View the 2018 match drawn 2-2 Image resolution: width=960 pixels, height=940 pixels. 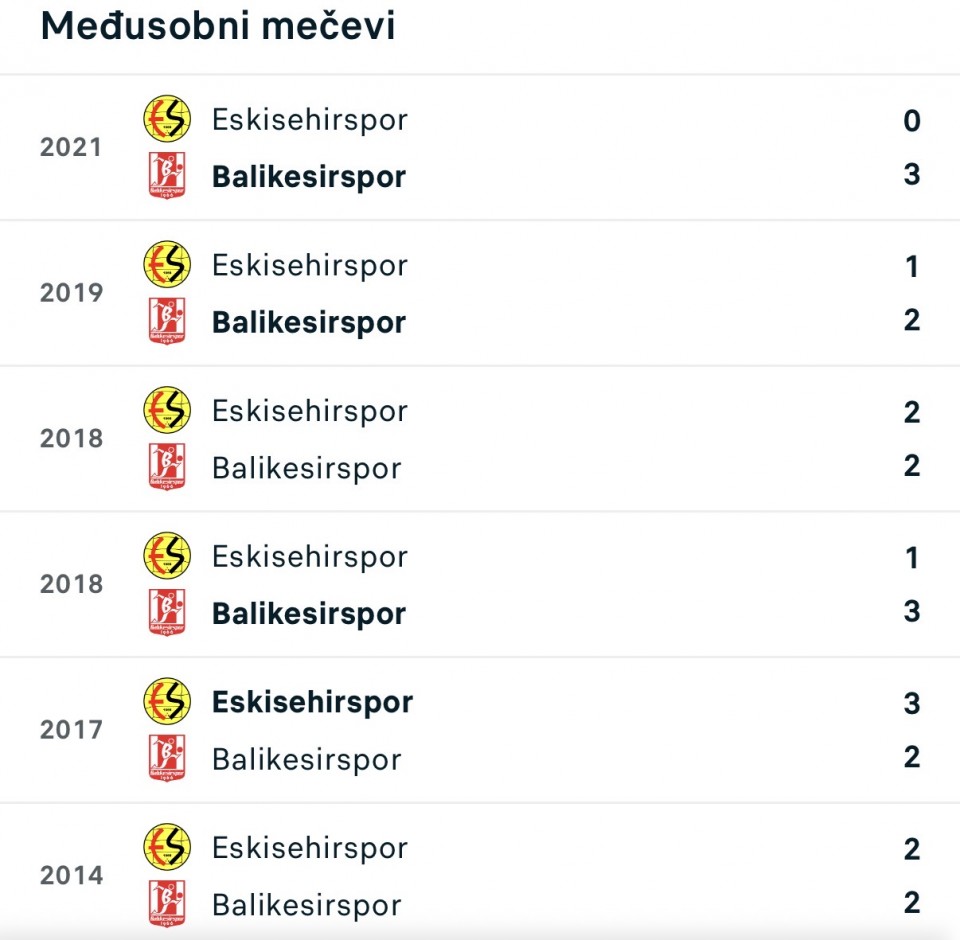[480, 439]
